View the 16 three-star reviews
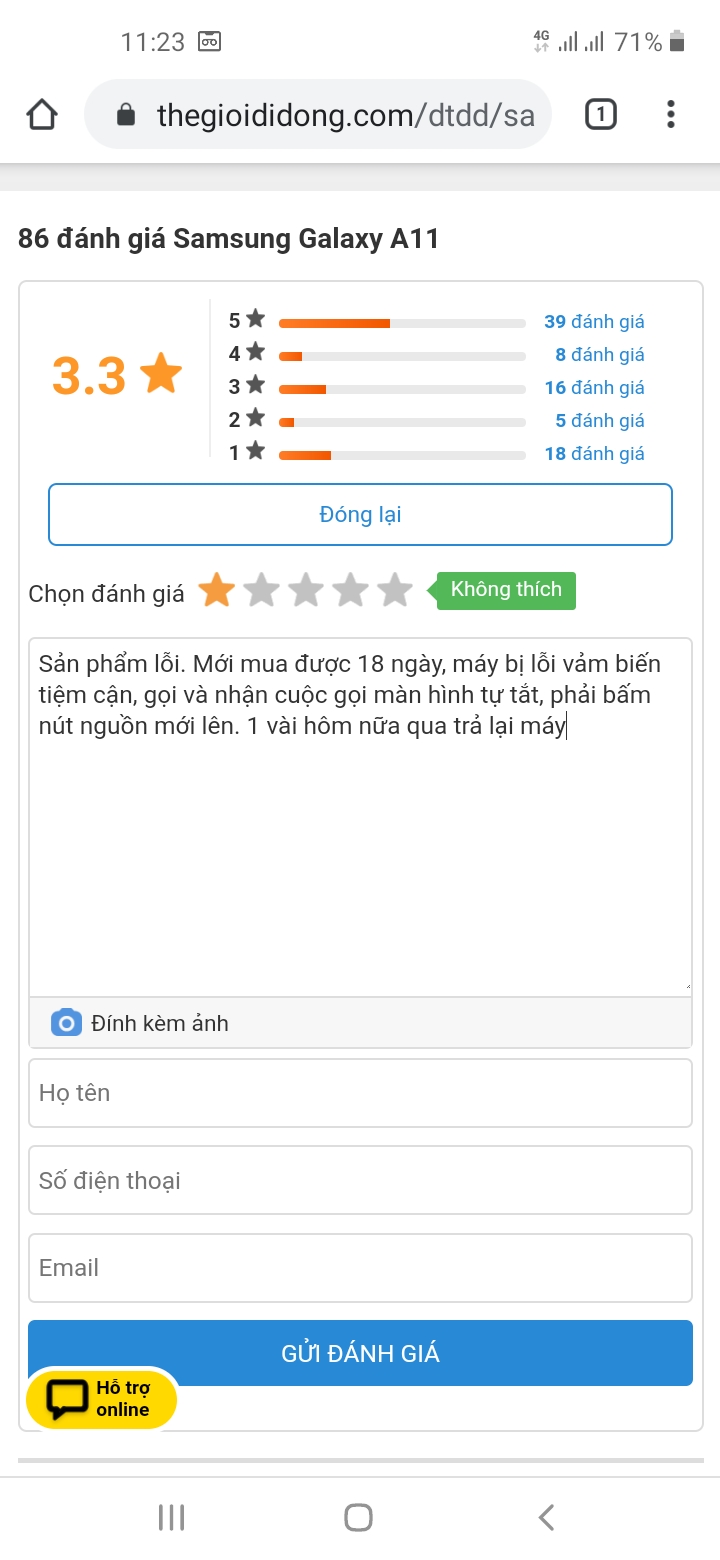This screenshot has width=720, height=1560. point(594,387)
